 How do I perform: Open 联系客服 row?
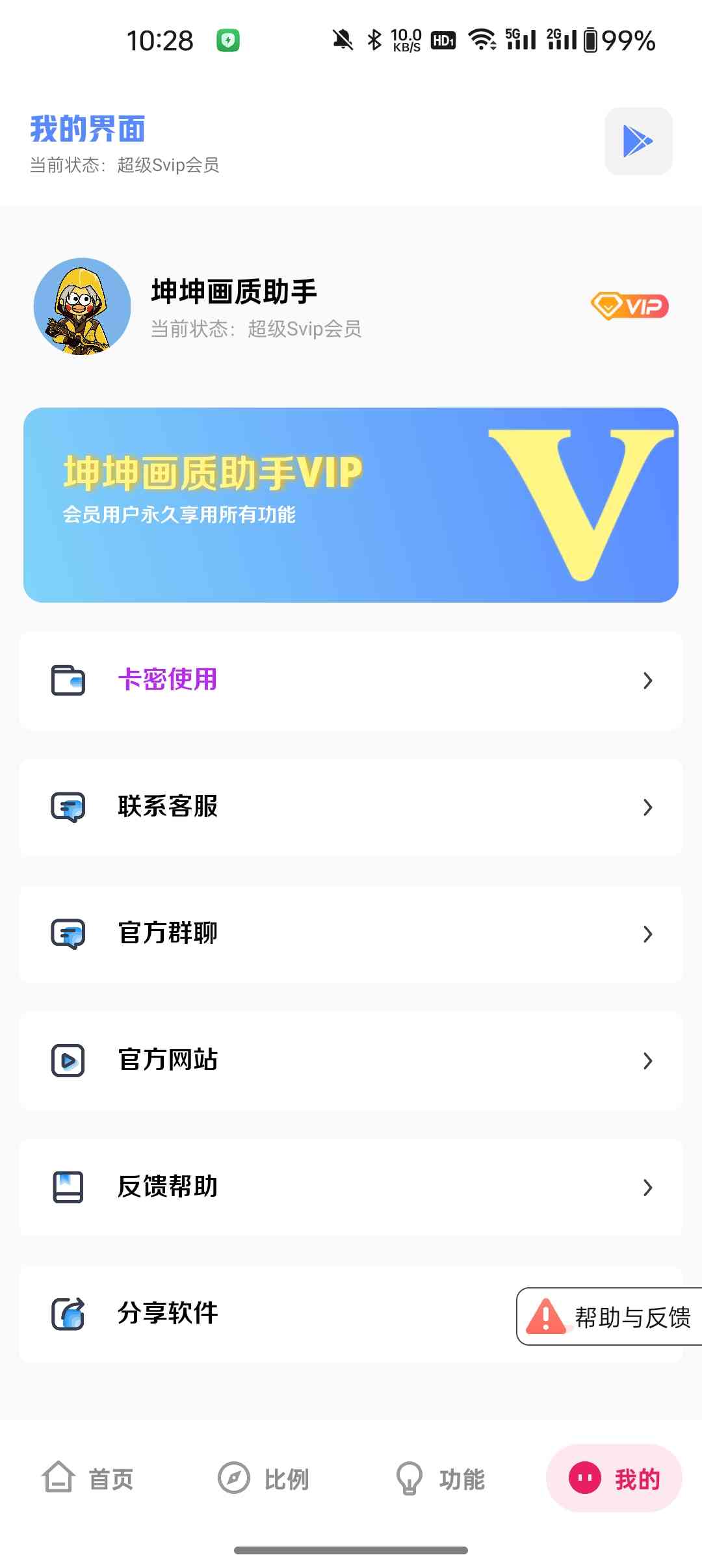tap(351, 807)
